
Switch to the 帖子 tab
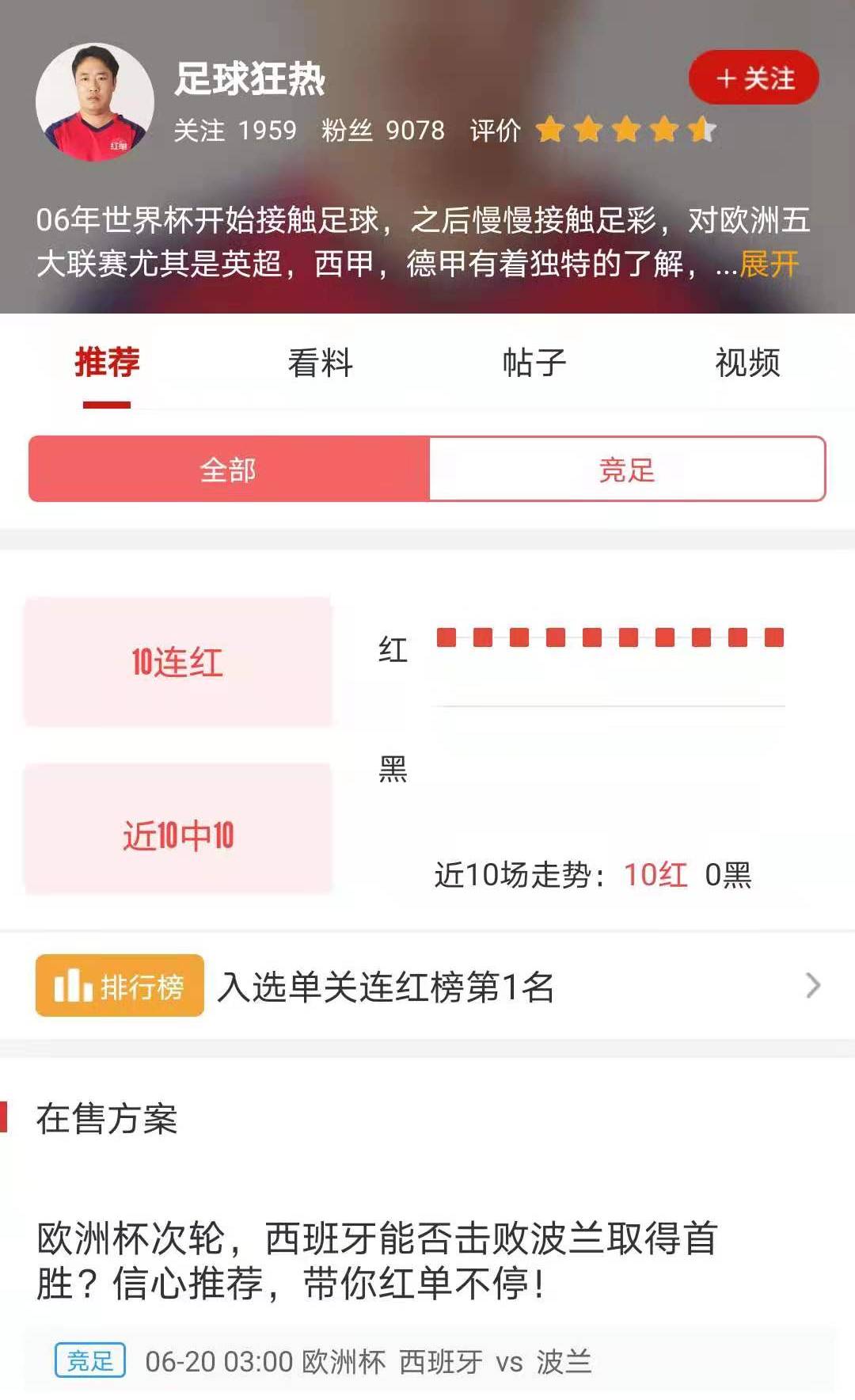[534, 363]
